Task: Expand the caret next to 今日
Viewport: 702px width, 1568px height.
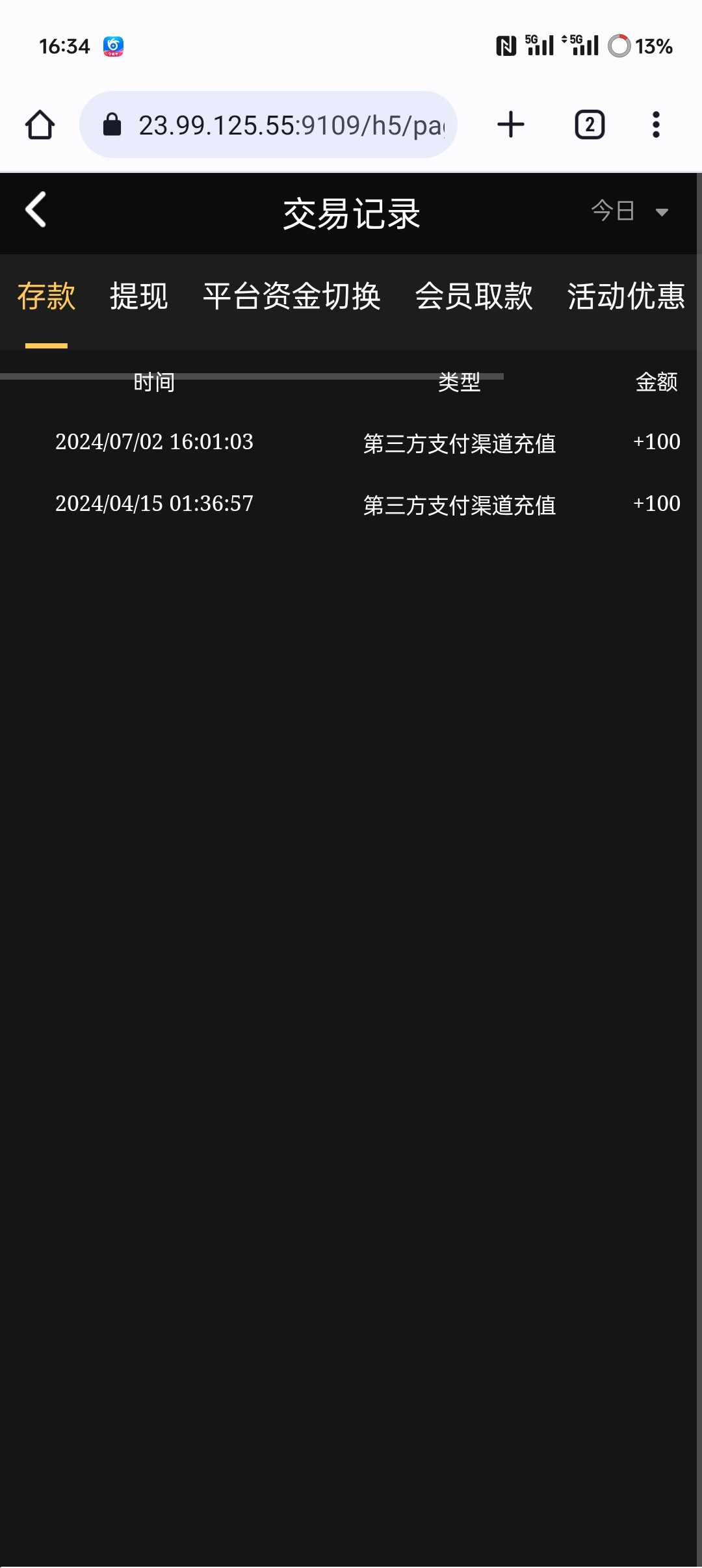Action: point(661,213)
